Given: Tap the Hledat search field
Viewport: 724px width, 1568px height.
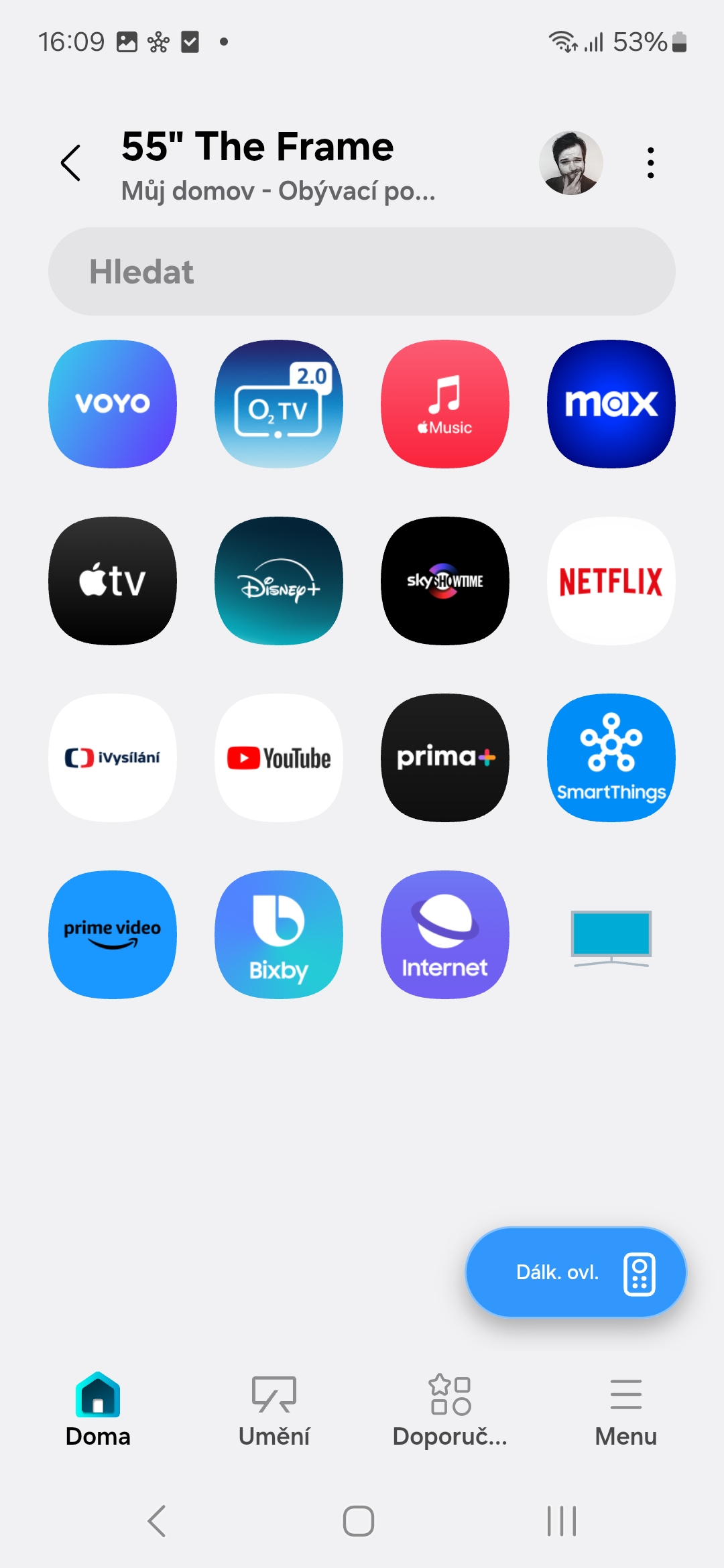Looking at the screenshot, I should (x=362, y=271).
